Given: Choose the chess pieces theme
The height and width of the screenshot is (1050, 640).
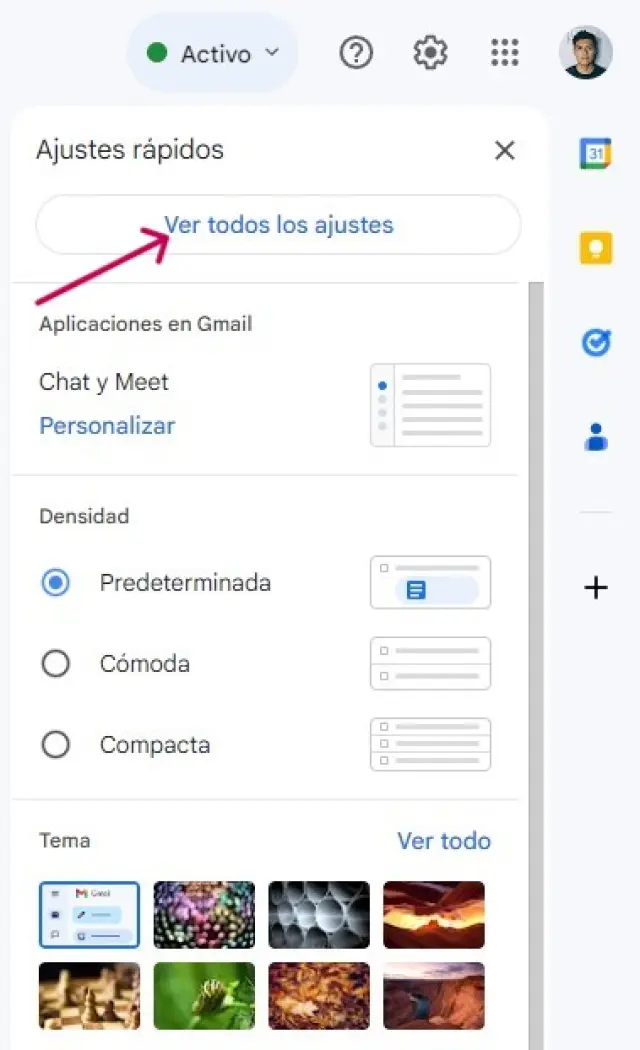Looking at the screenshot, I should tap(89, 995).
